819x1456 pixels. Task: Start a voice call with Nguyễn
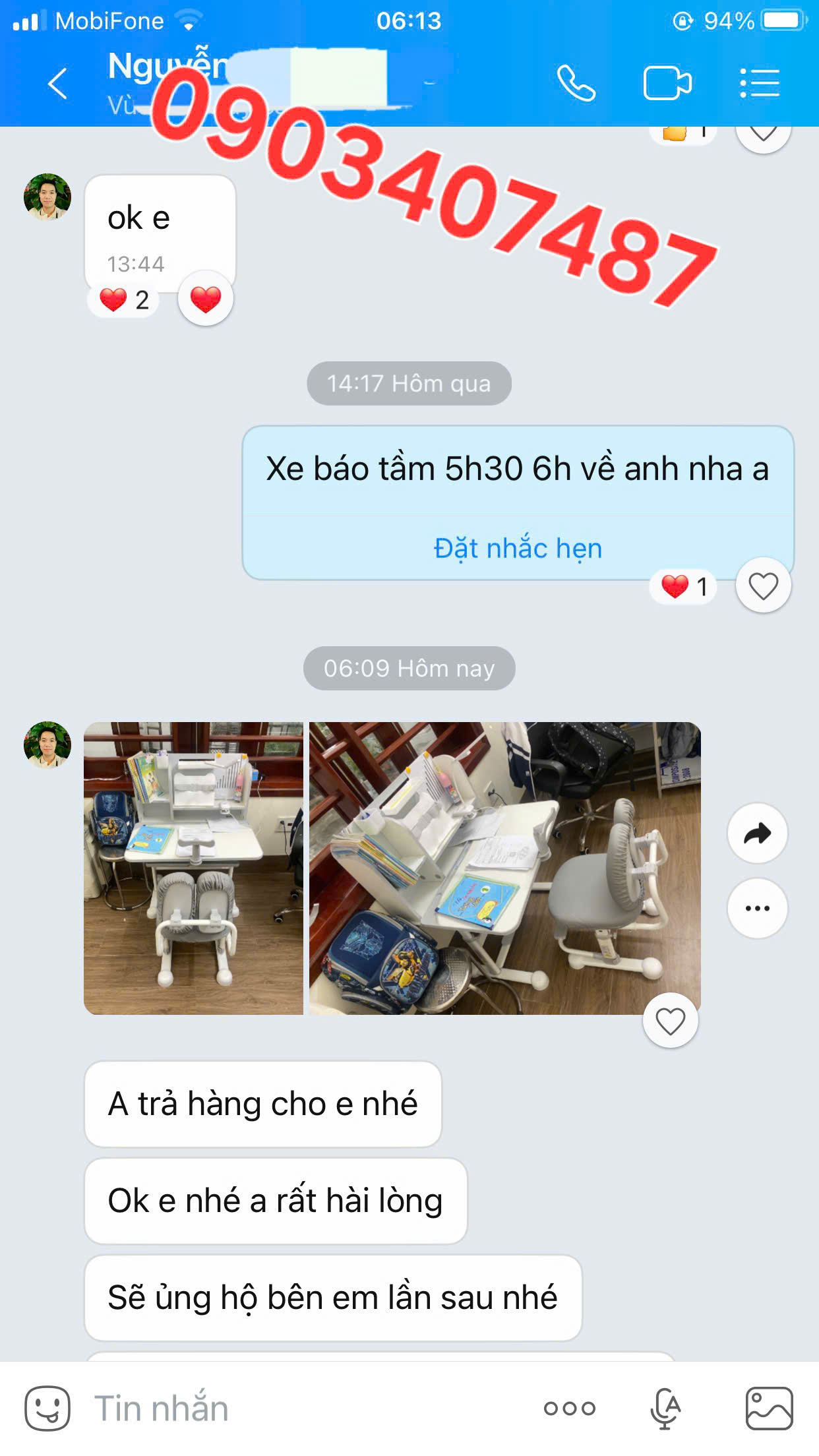(576, 84)
